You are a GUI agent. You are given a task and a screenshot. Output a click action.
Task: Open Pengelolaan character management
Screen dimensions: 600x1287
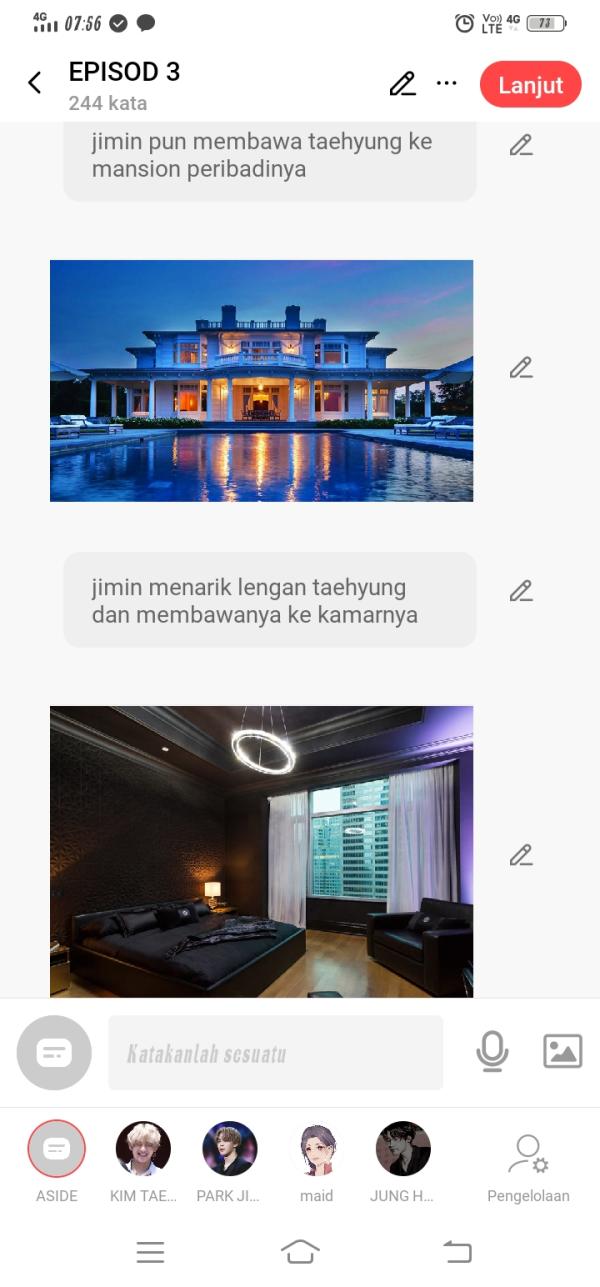pos(528,1160)
